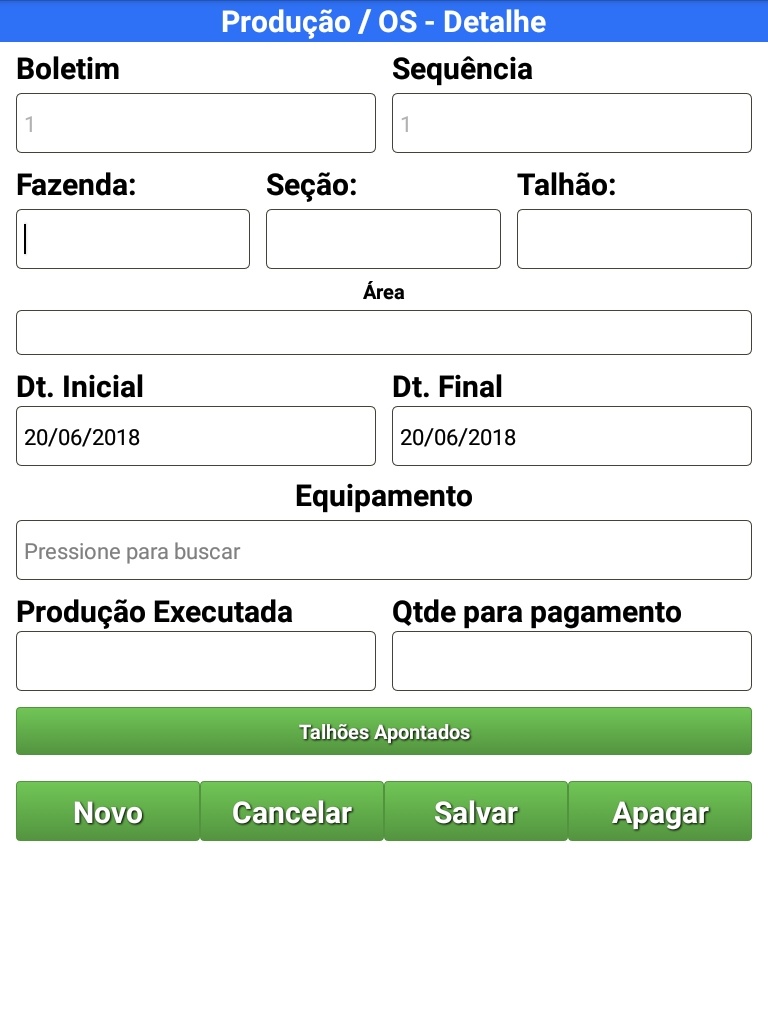Tap the Qtde para pagamento field
This screenshot has height=1024, width=768.
click(571, 661)
